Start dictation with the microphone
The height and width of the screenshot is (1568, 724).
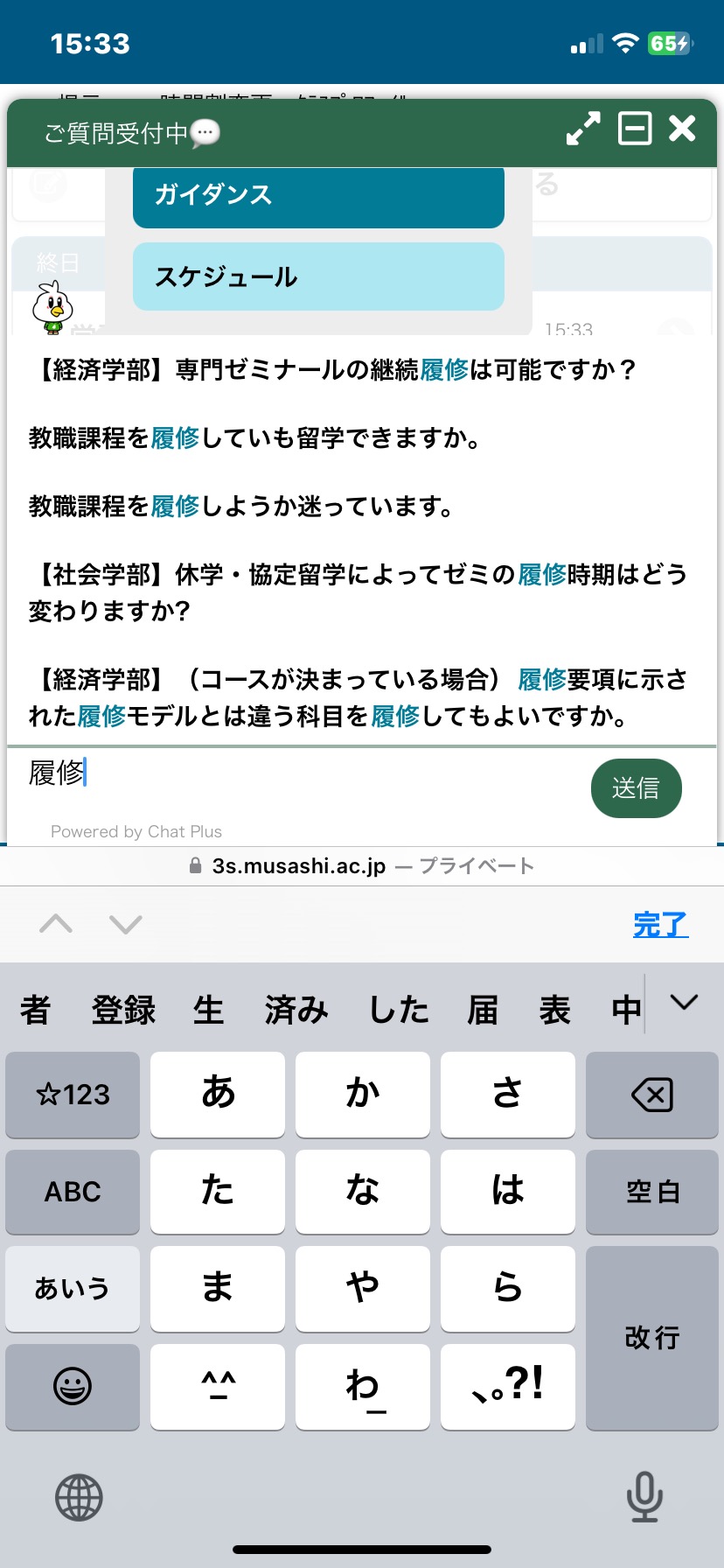click(x=644, y=1497)
